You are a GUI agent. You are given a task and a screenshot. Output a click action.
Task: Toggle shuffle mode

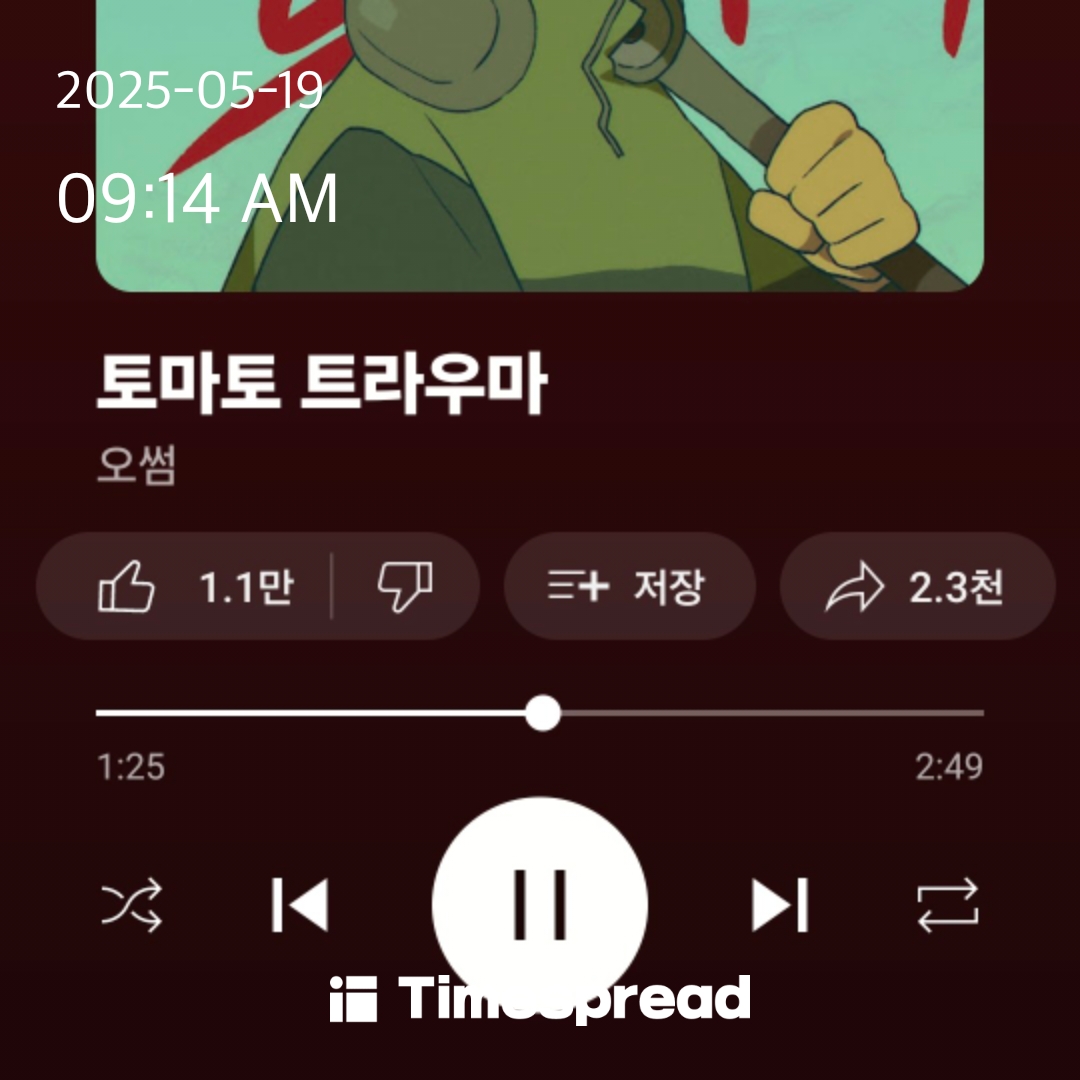[x=131, y=906]
